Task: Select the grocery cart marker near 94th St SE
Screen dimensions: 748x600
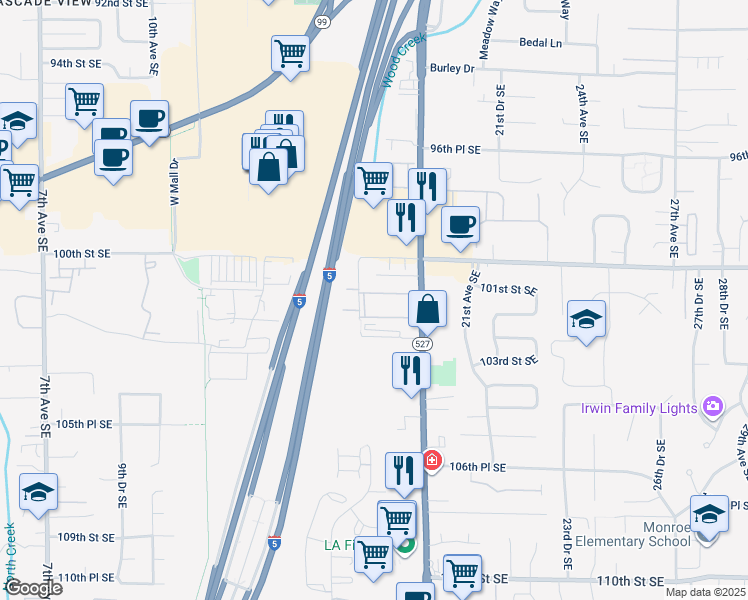Action: [x=84, y=105]
